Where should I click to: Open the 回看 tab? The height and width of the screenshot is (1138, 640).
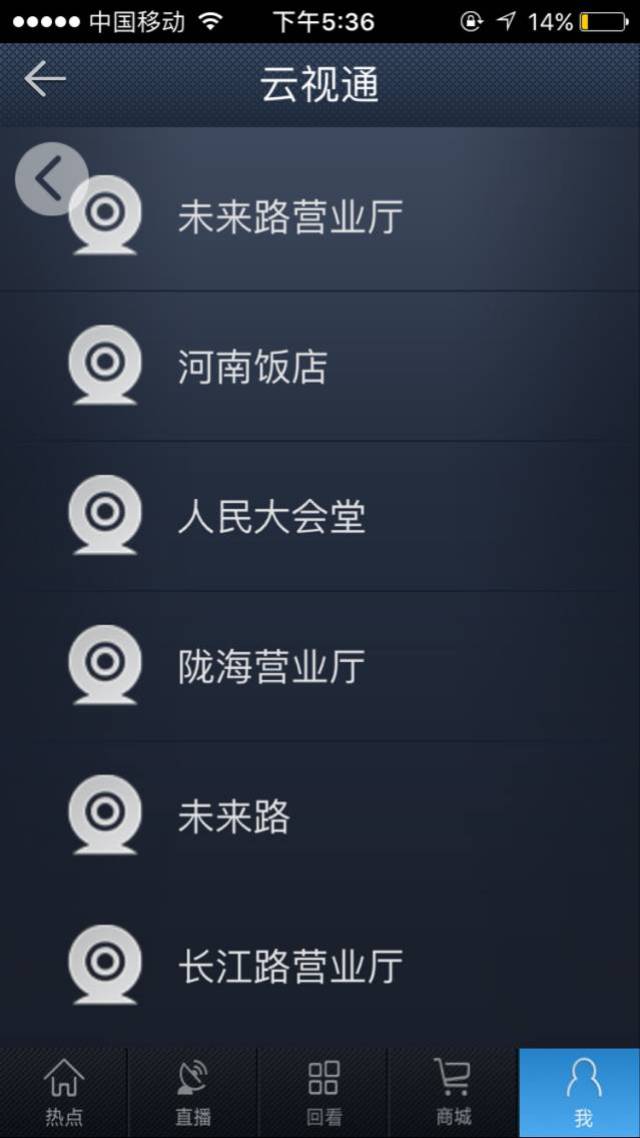(x=323, y=1093)
